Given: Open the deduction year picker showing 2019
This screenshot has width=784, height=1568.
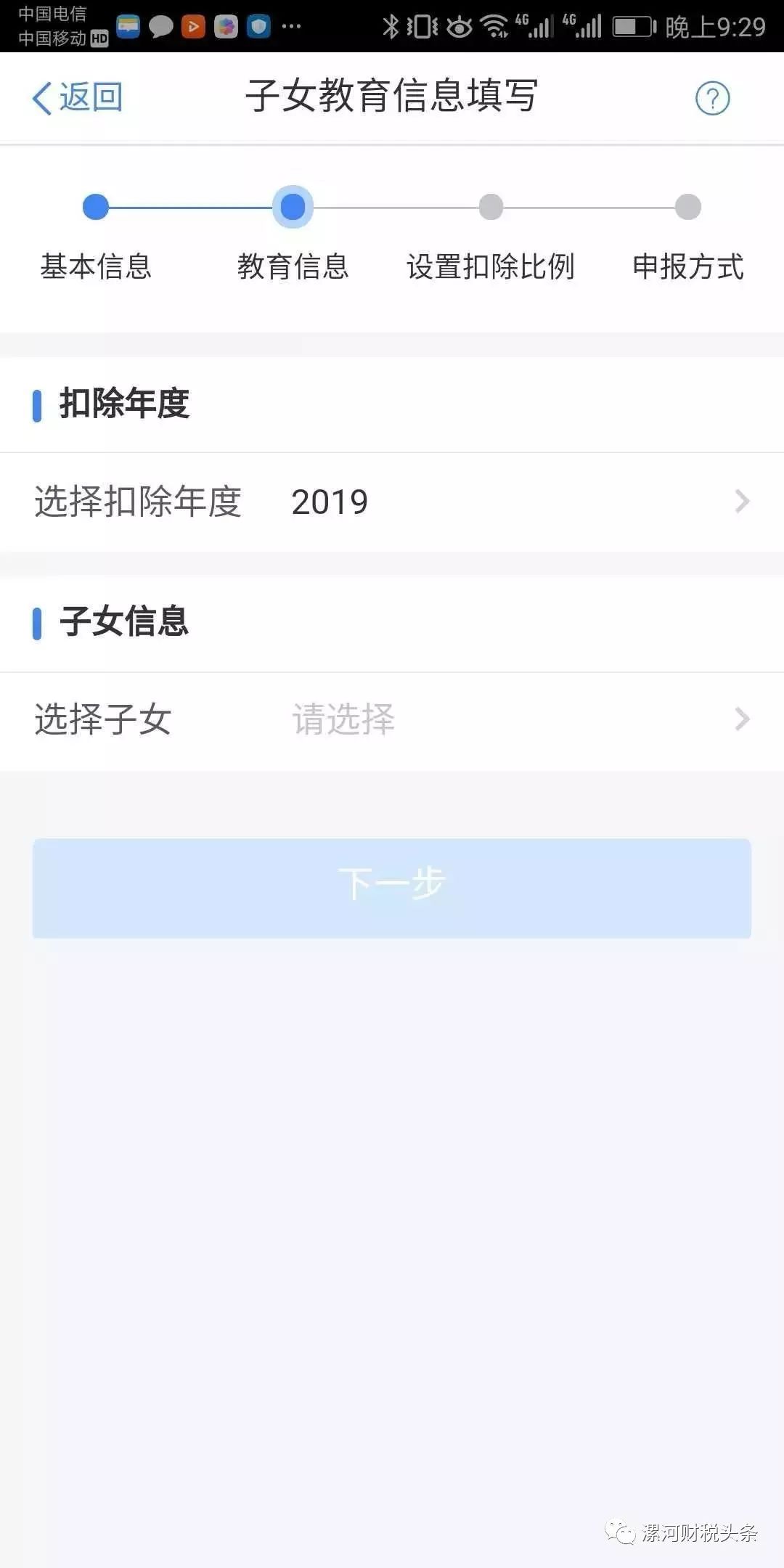Looking at the screenshot, I should [328, 501].
